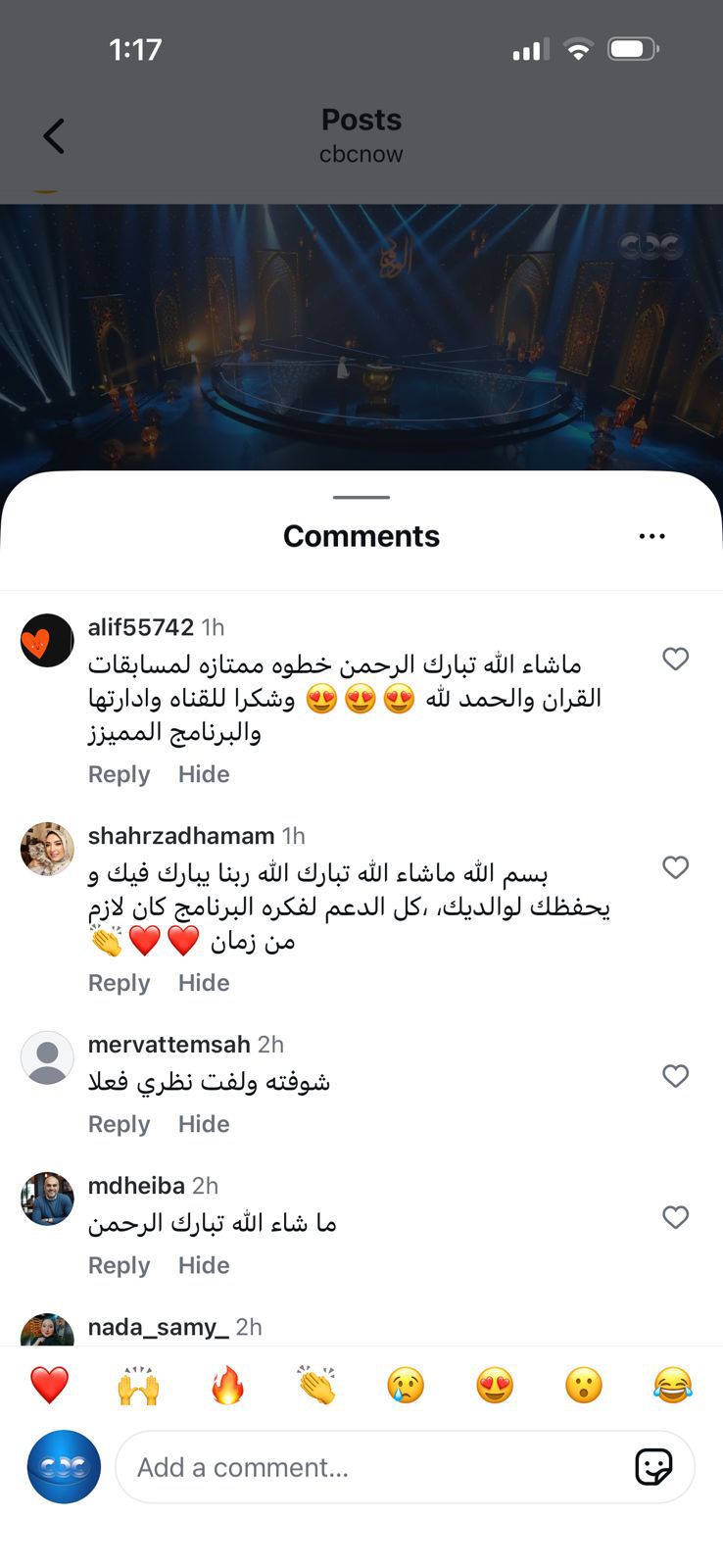Go back from the Posts screen

coord(54,136)
